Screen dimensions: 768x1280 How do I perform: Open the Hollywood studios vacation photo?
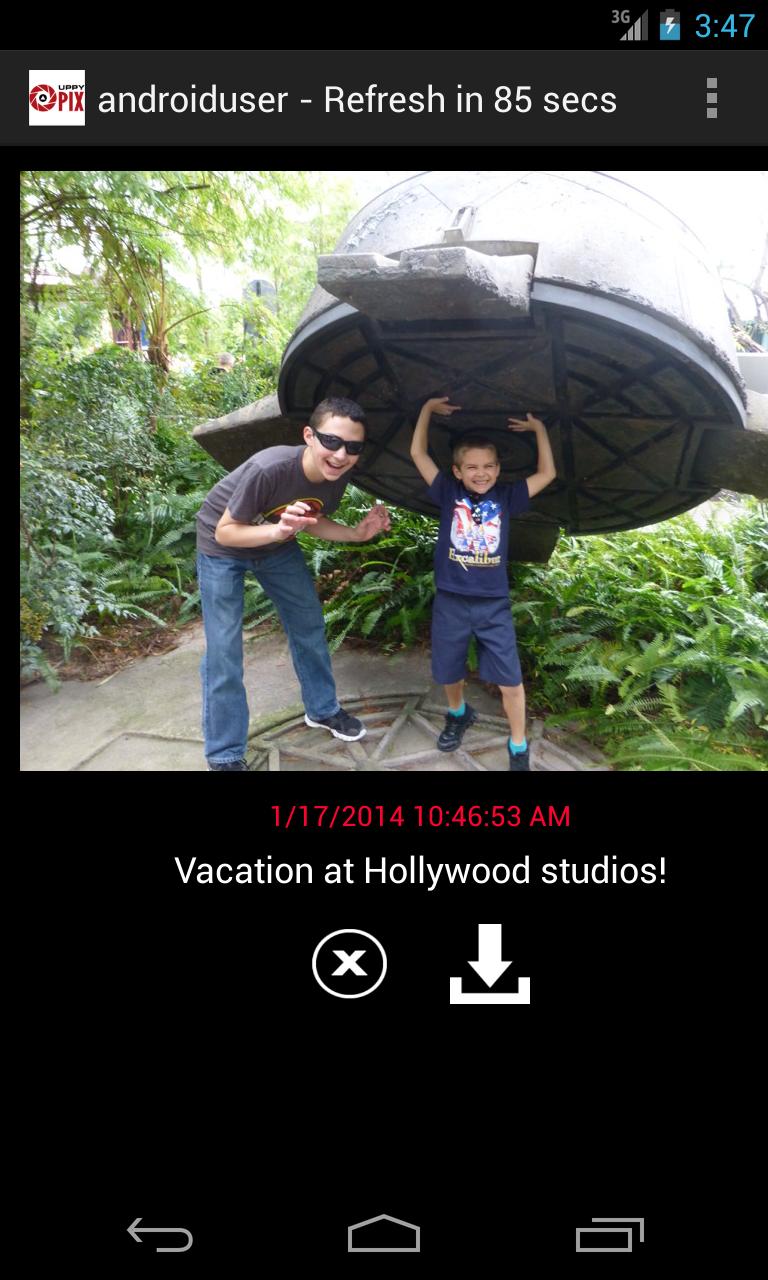394,470
